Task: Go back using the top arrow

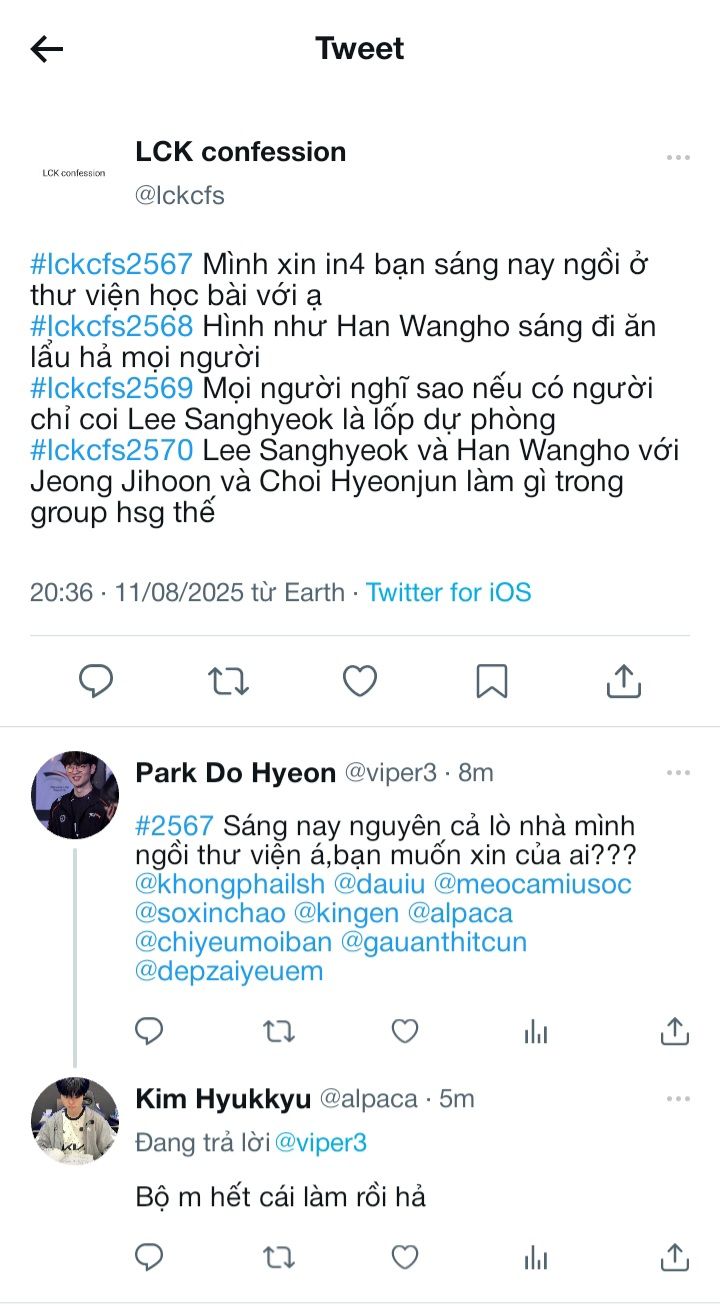Action: tap(47, 49)
